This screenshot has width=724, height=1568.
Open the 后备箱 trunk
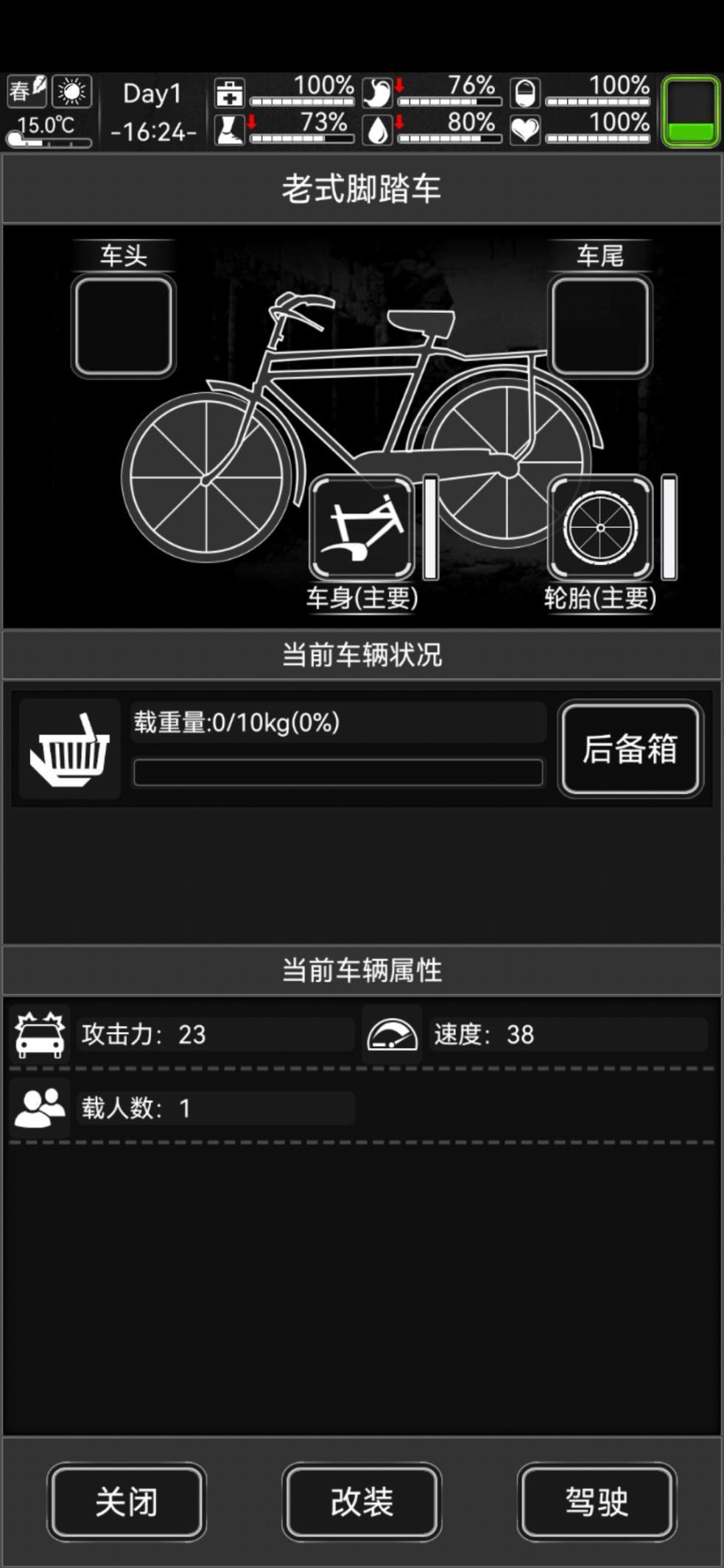pos(630,748)
